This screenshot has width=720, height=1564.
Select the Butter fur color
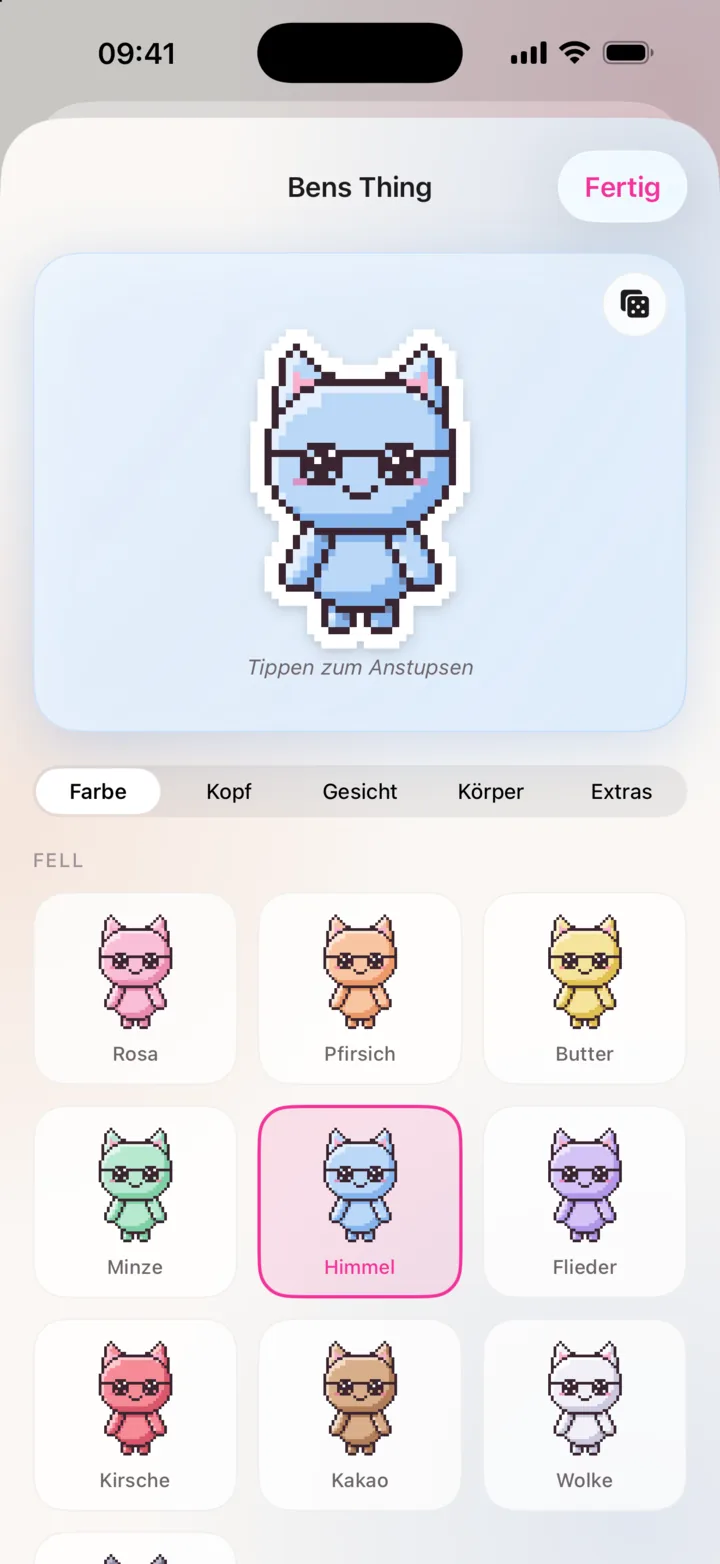click(585, 988)
